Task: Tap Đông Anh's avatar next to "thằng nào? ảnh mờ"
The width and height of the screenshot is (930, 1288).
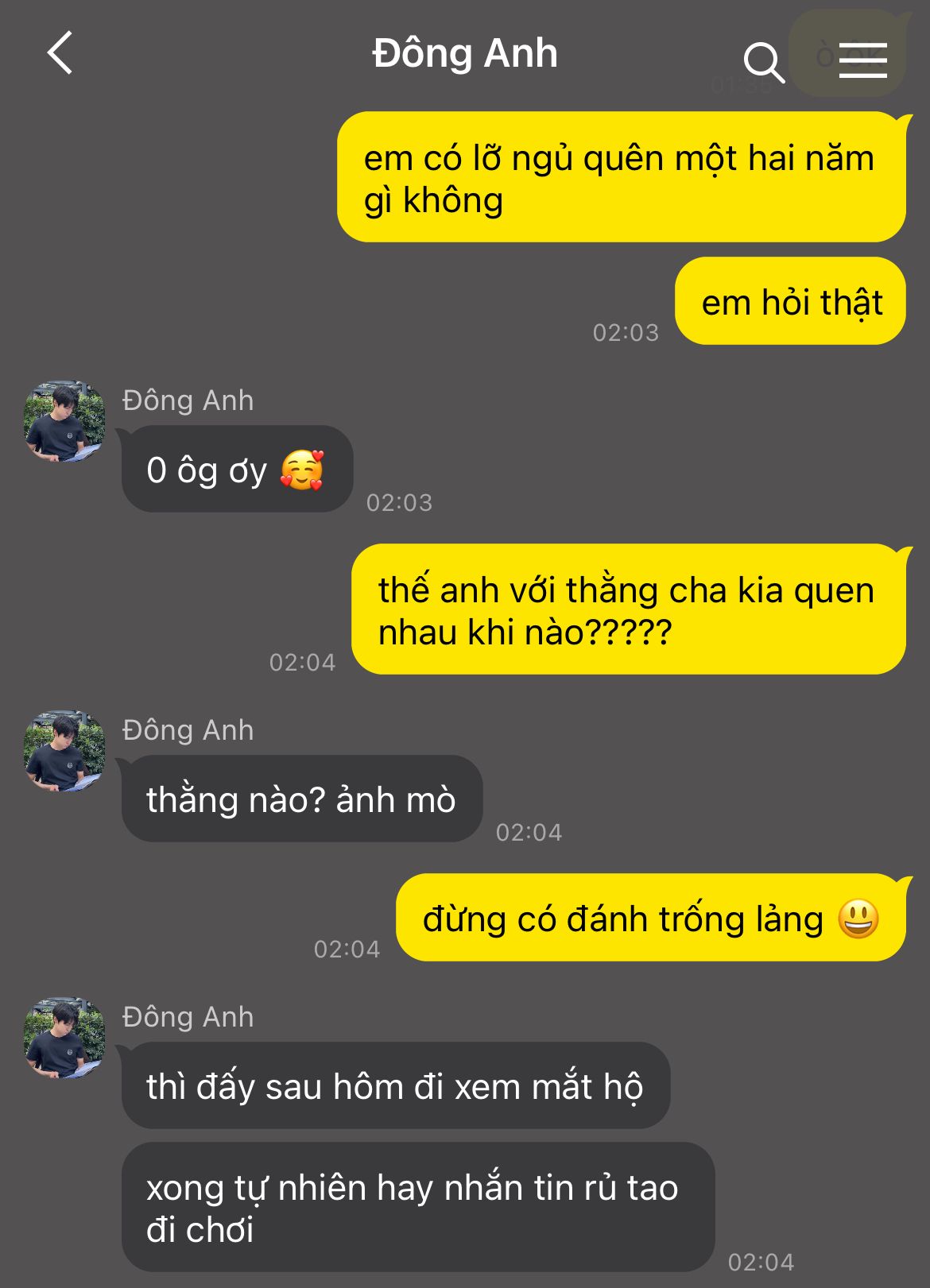Action: pos(64,751)
